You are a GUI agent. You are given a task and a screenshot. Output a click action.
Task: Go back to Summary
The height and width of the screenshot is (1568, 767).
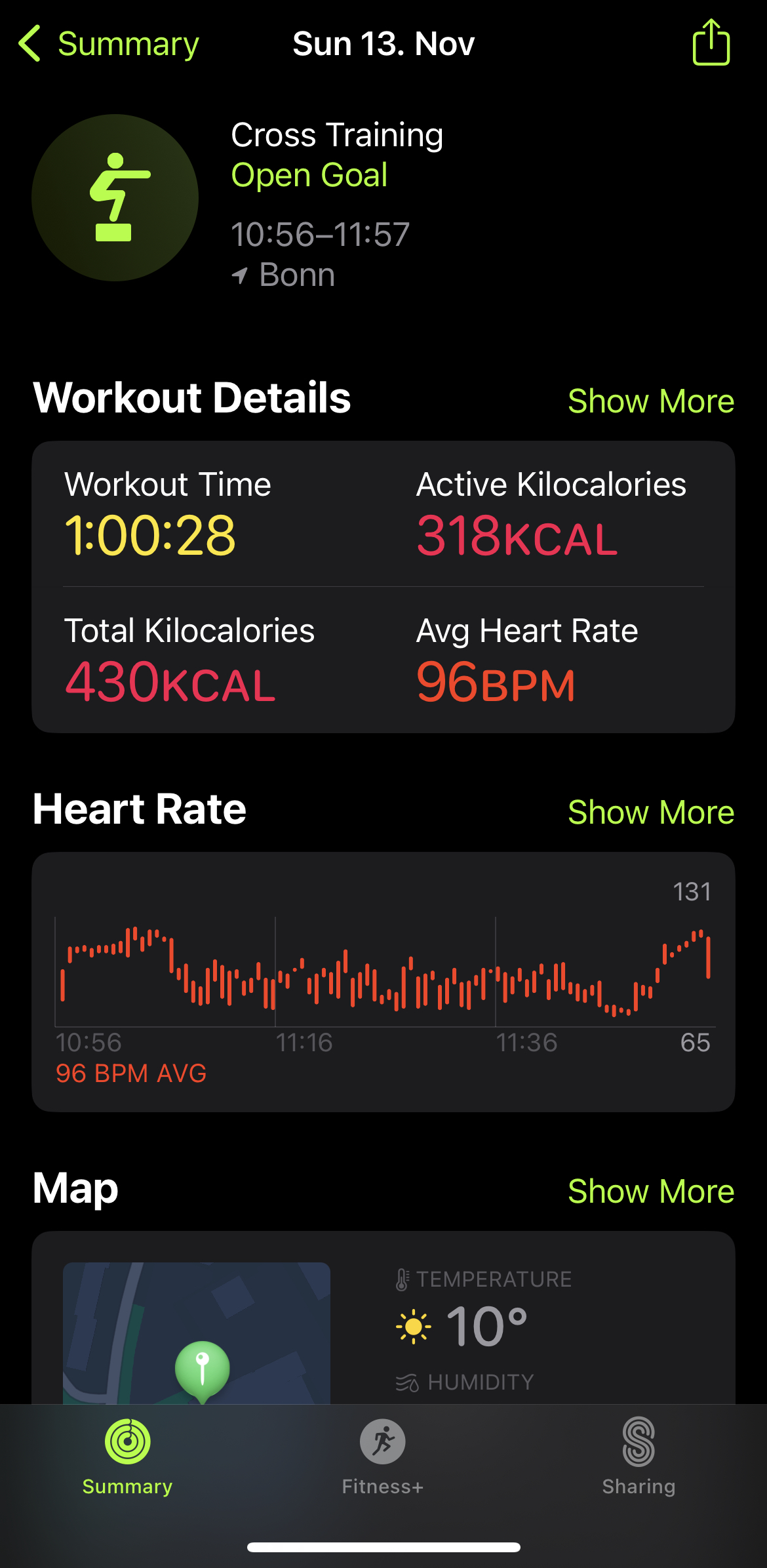click(x=109, y=44)
